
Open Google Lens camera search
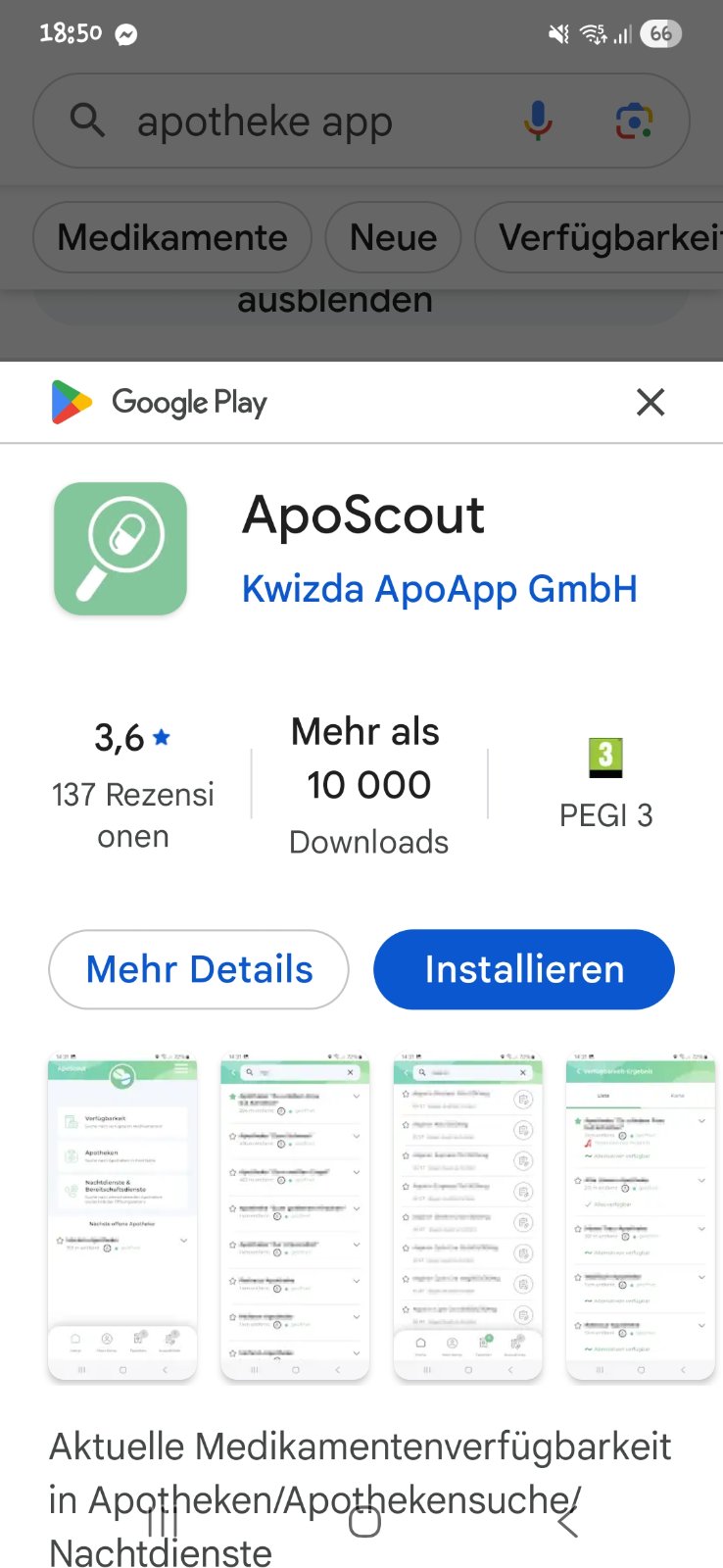(634, 122)
